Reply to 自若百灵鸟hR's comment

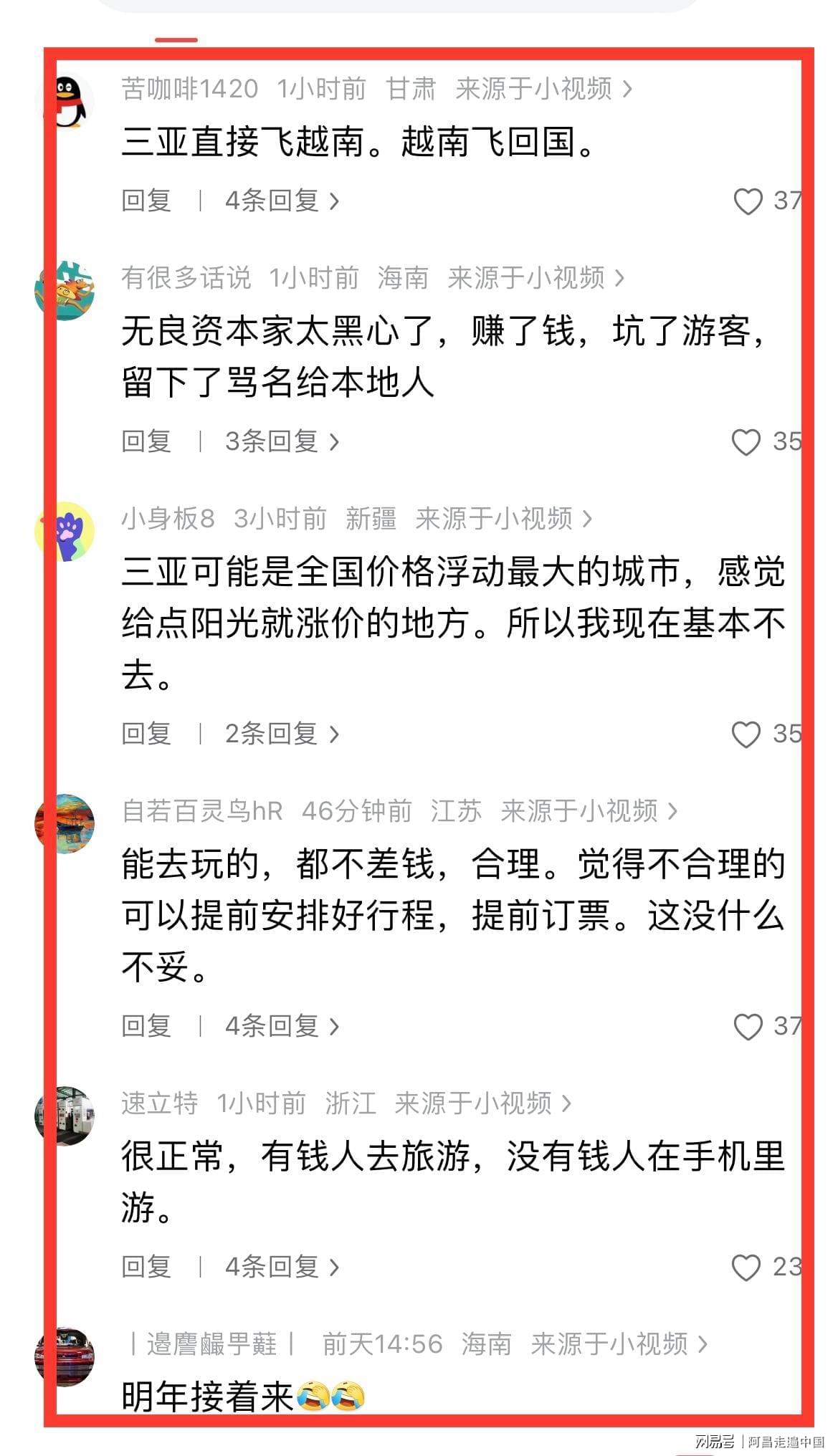coord(146,1026)
